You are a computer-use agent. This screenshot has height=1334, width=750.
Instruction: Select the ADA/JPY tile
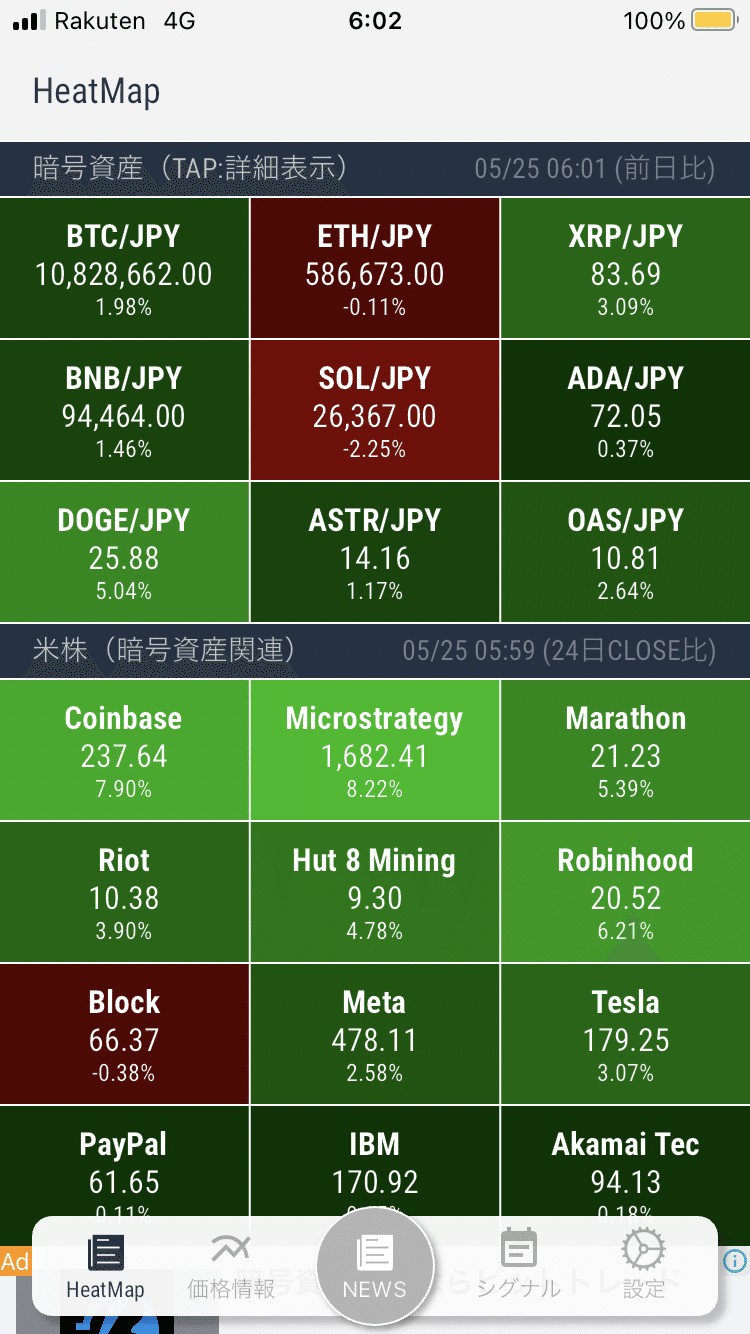coord(626,410)
